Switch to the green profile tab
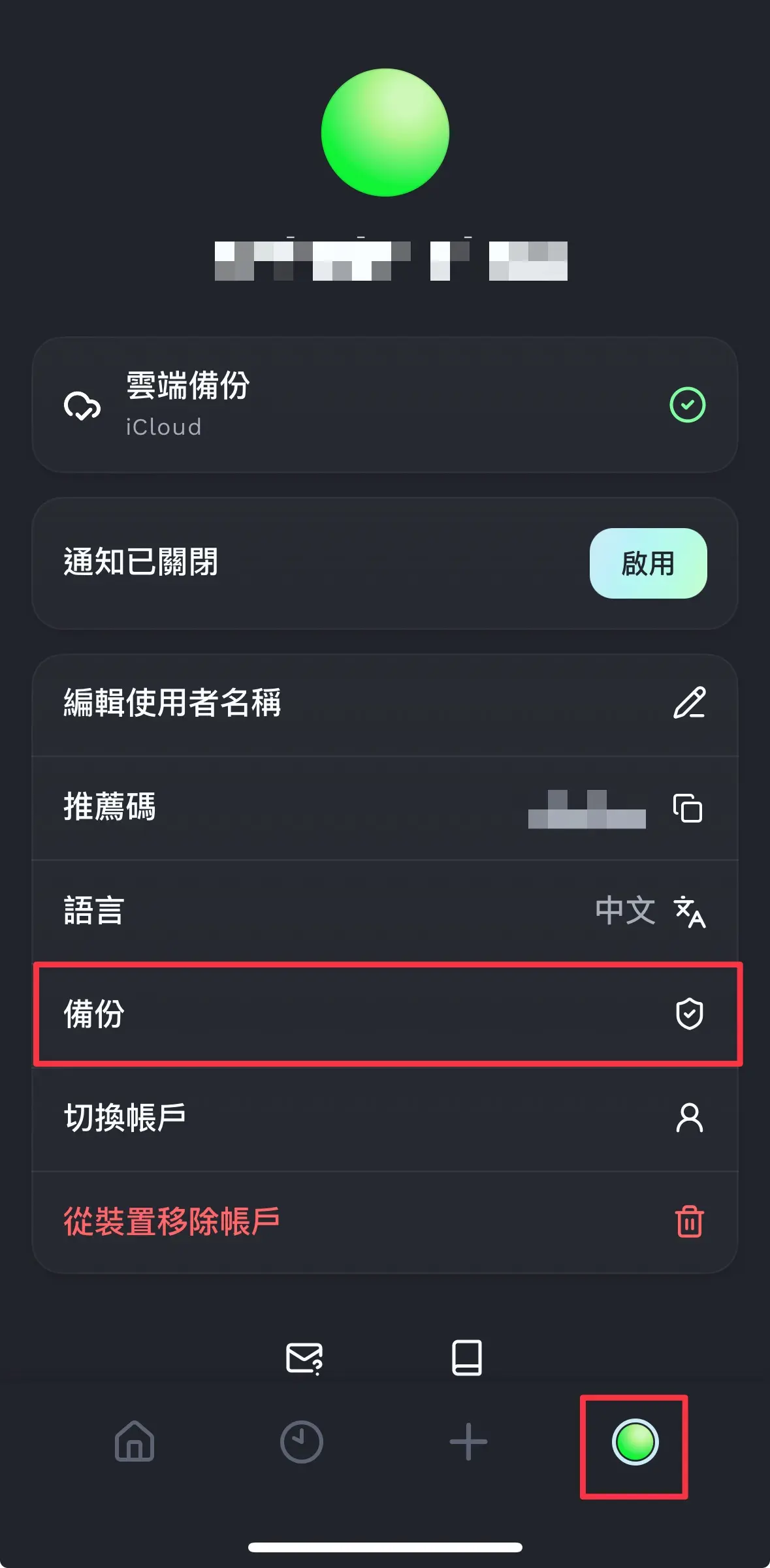 pos(635,1442)
